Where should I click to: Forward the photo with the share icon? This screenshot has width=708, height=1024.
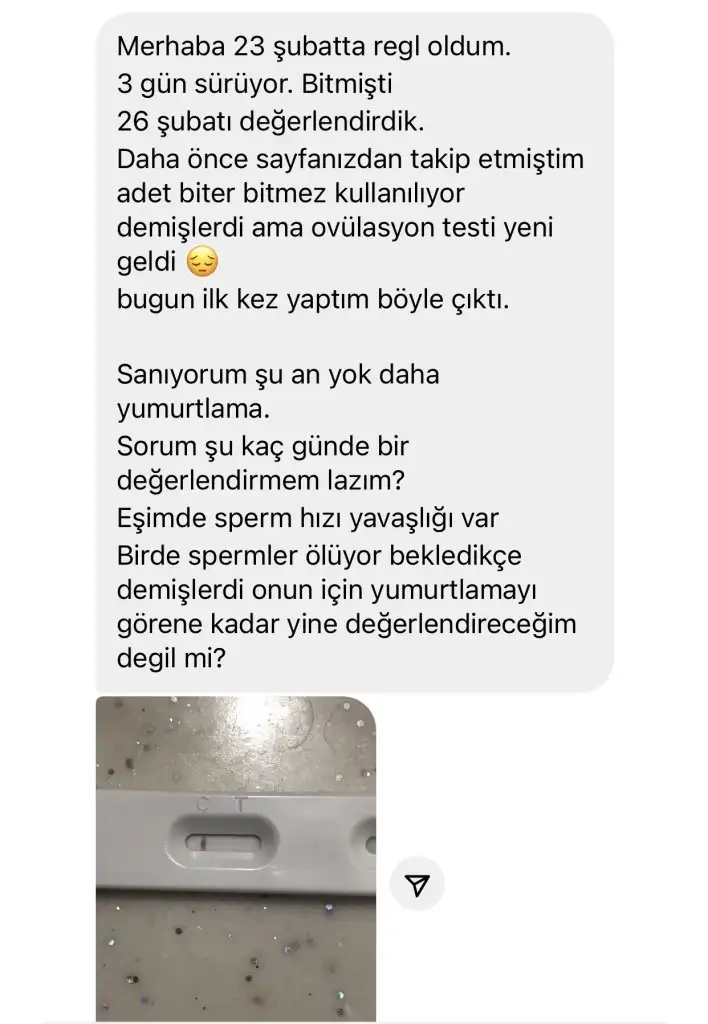point(417,883)
